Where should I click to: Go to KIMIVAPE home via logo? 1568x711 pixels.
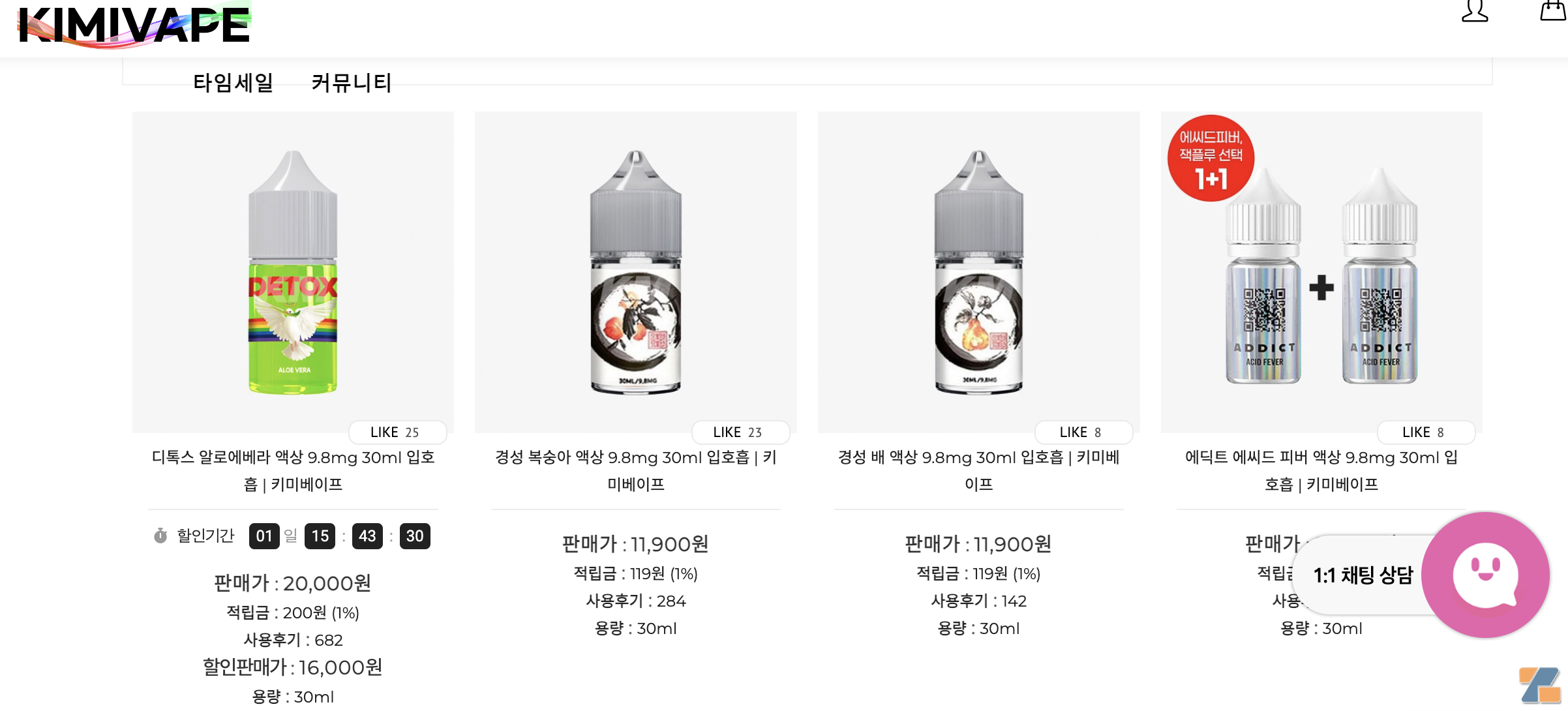tap(134, 26)
